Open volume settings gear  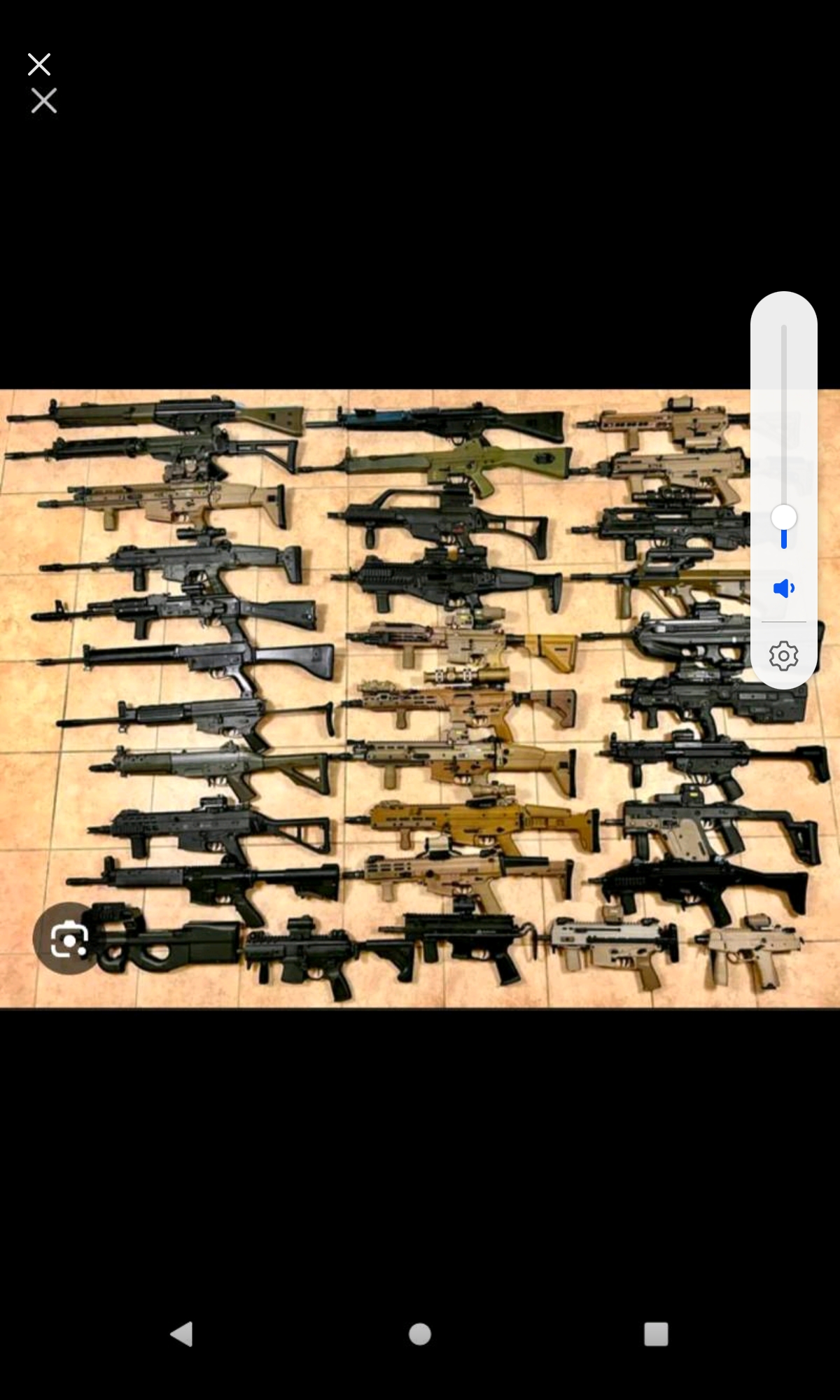point(783,656)
